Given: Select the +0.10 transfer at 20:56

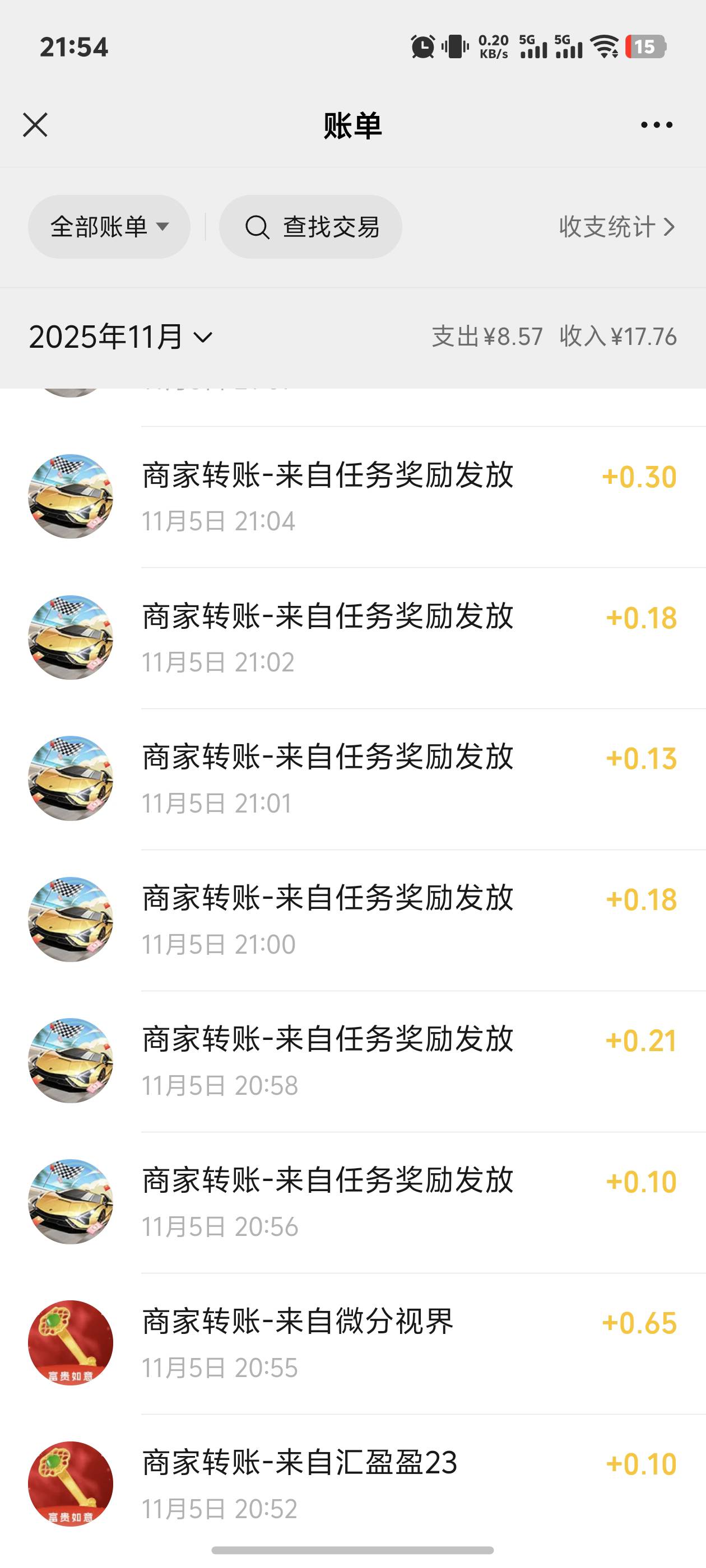Looking at the screenshot, I should (365, 1203).
